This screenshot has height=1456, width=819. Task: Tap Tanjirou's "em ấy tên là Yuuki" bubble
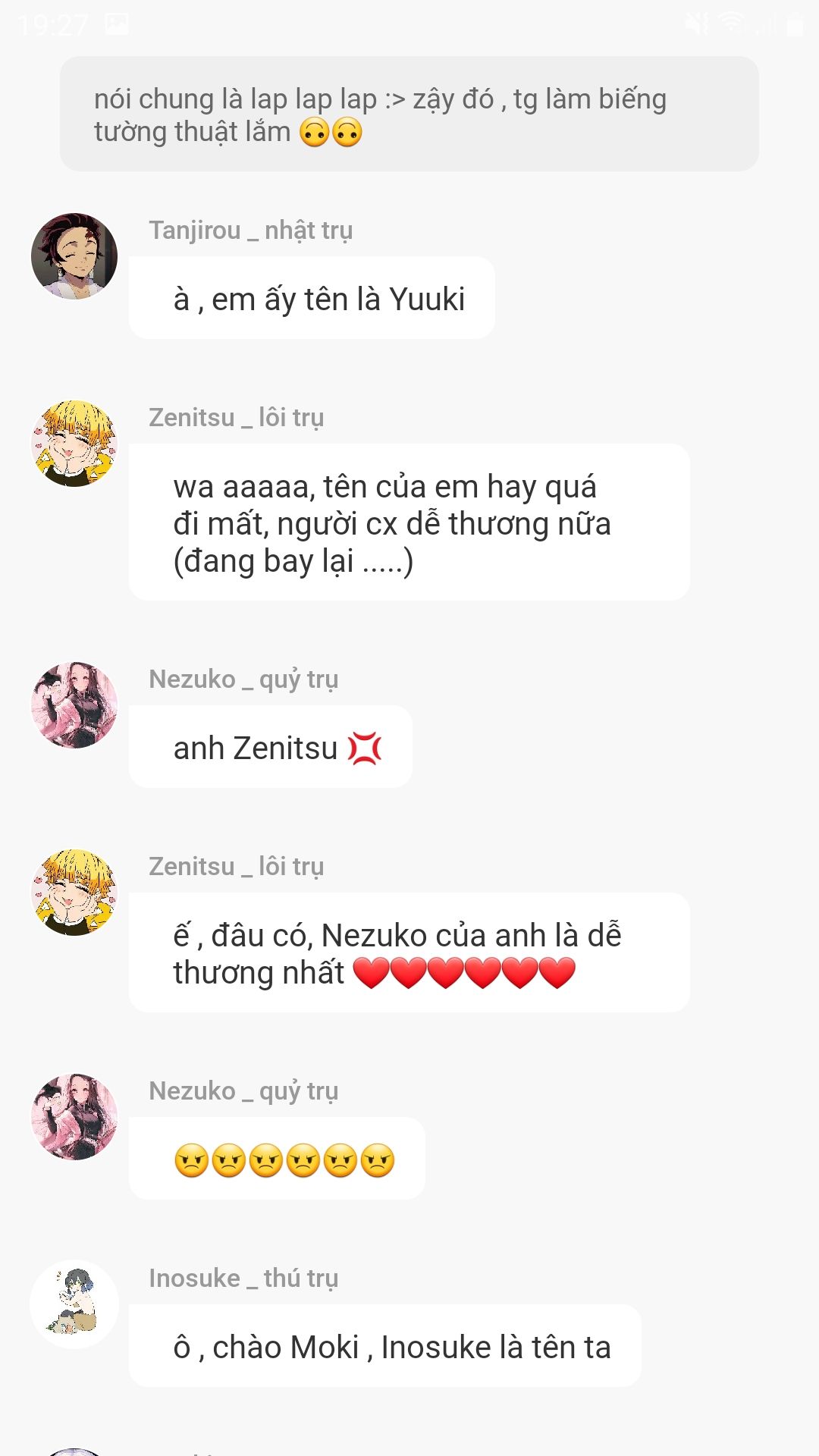pyautogui.click(x=312, y=298)
